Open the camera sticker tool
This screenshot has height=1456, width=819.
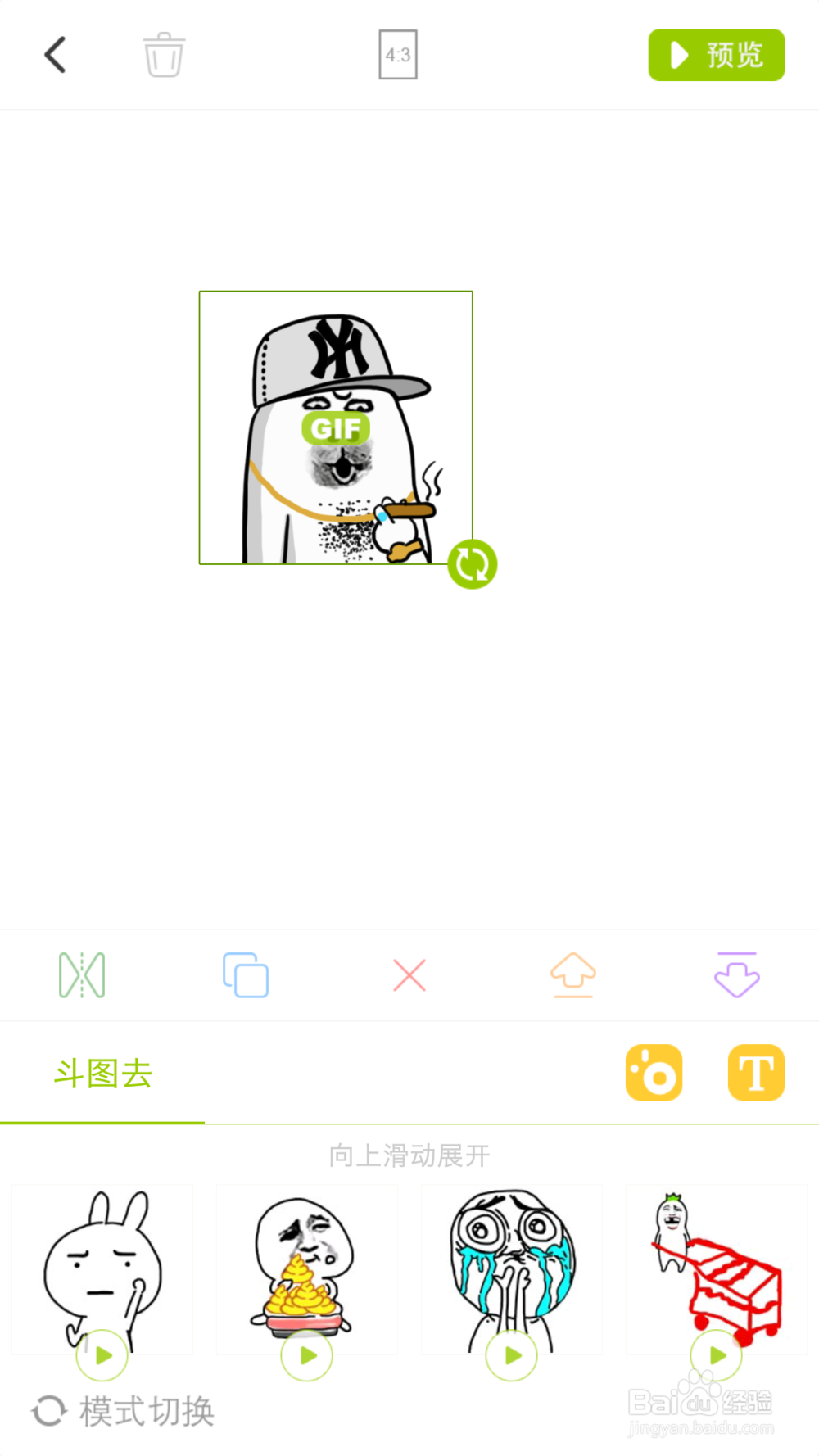[x=654, y=1072]
